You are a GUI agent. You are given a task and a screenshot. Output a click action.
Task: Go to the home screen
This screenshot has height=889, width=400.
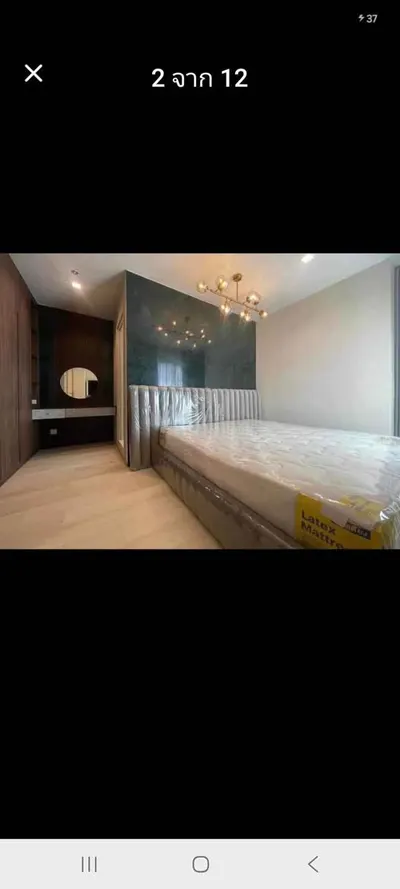coord(201,864)
